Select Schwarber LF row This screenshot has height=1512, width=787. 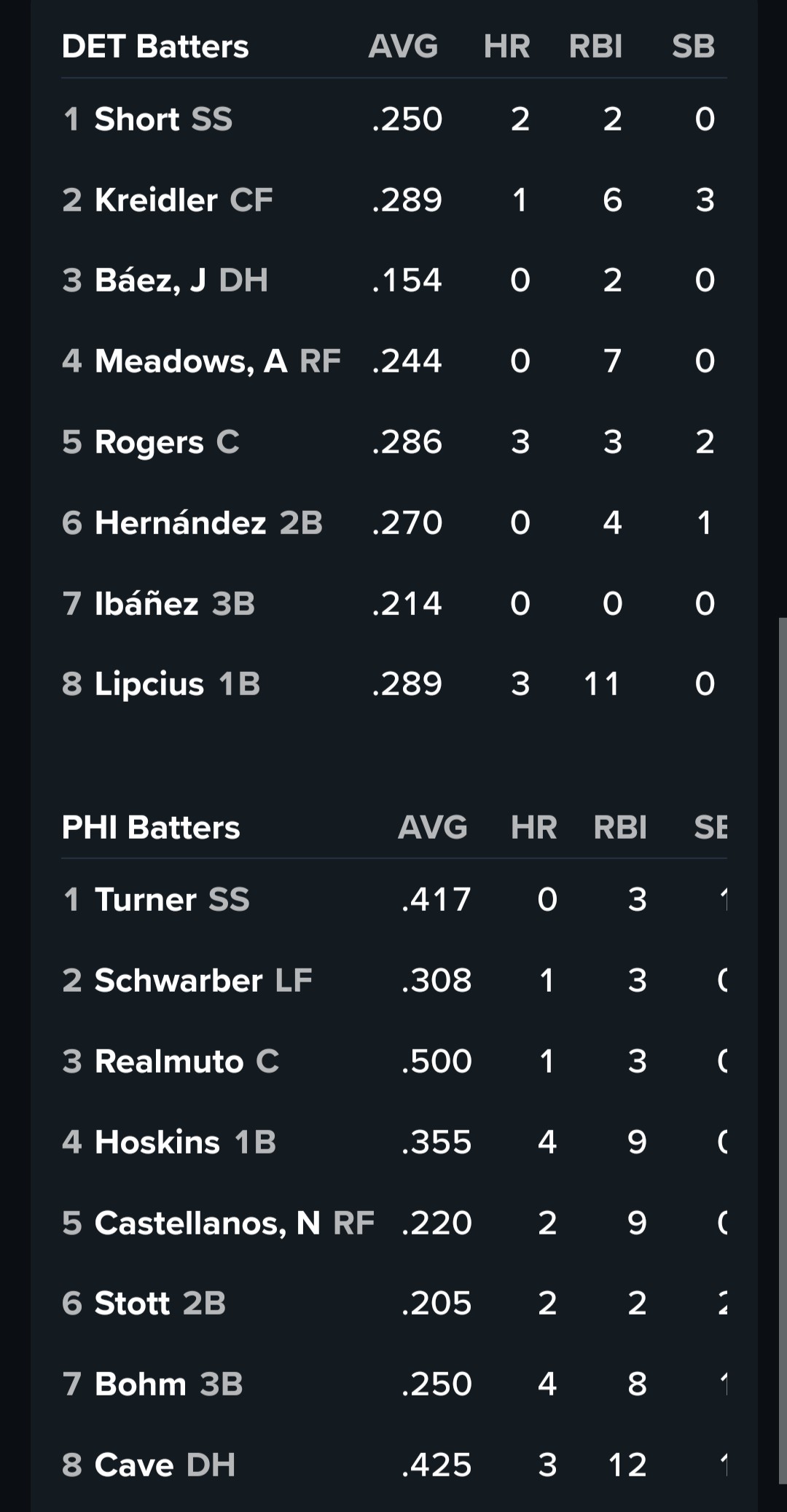(x=179, y=981)
